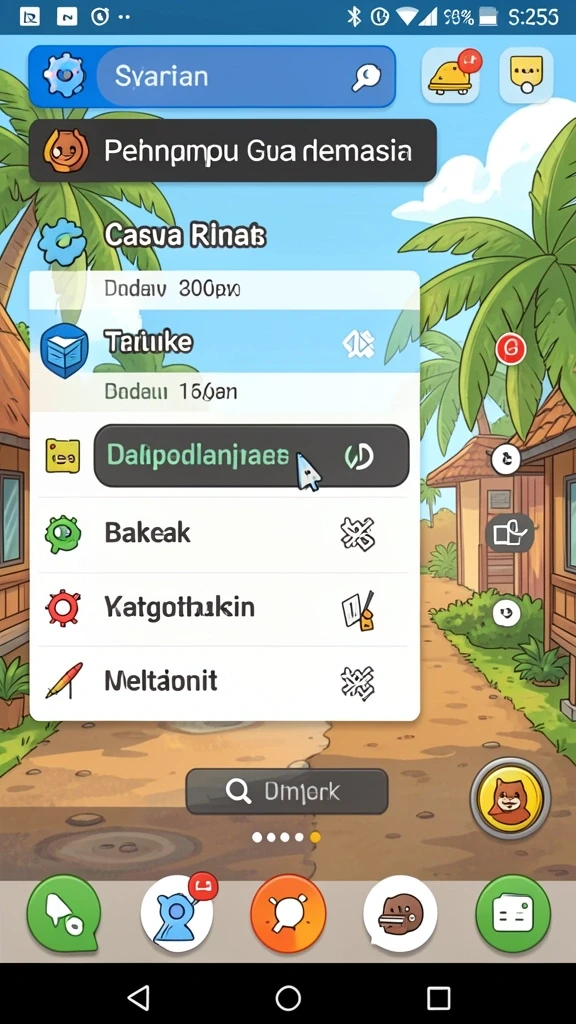Select the Taruke row
This screenshot has height=1024, width=576.
[225, 342]
